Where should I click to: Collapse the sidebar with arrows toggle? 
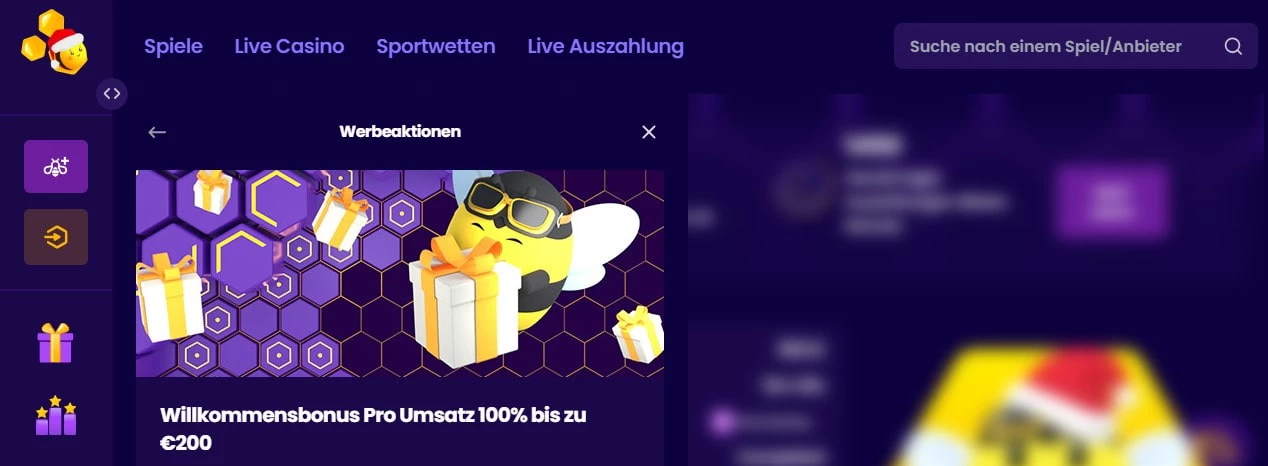click(112, 94)
